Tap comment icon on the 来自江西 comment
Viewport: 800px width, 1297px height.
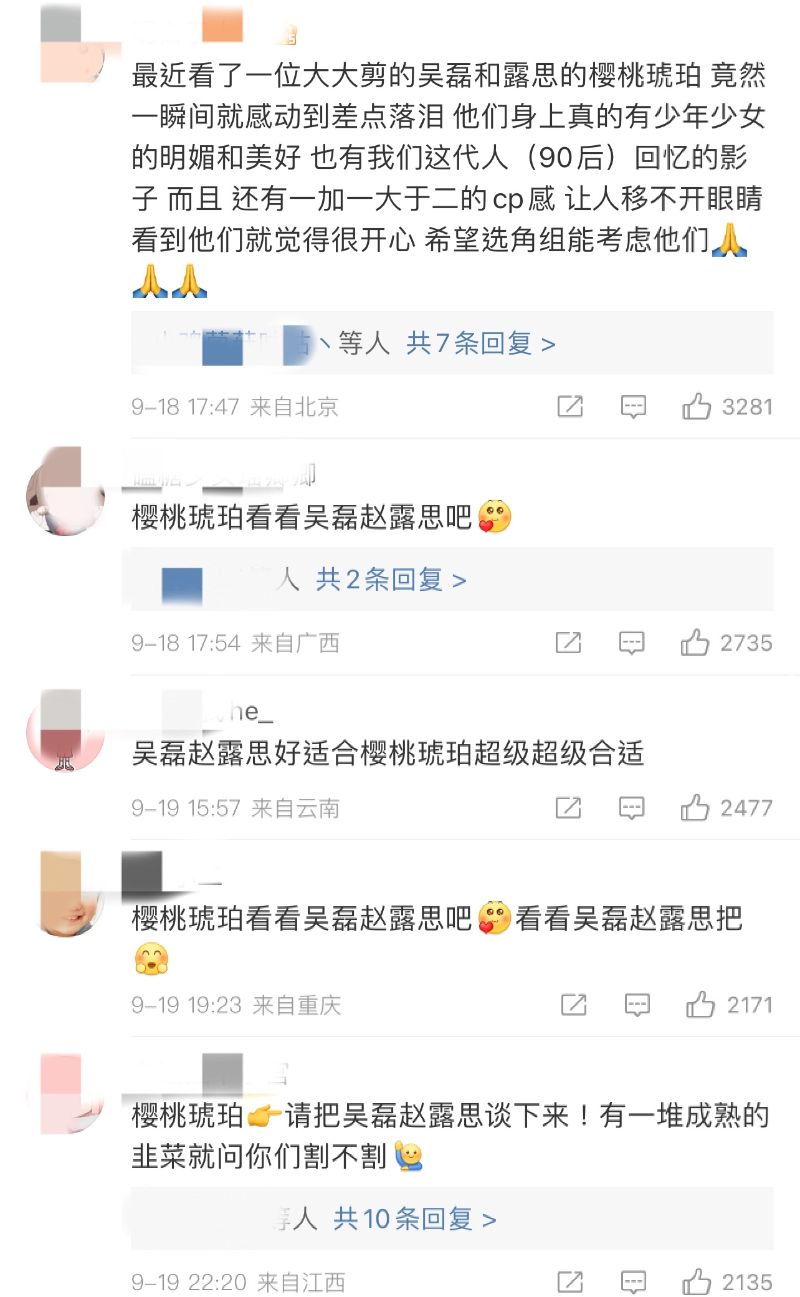click(x=633, y=1281)
